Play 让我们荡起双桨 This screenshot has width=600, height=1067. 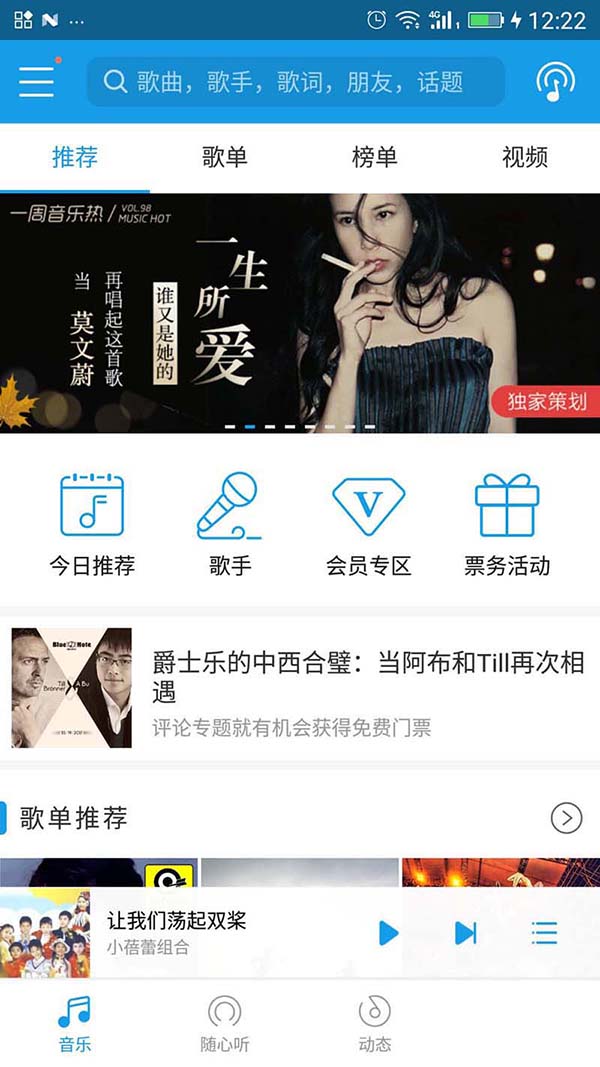pyautogui.click(x=388, y=933)
